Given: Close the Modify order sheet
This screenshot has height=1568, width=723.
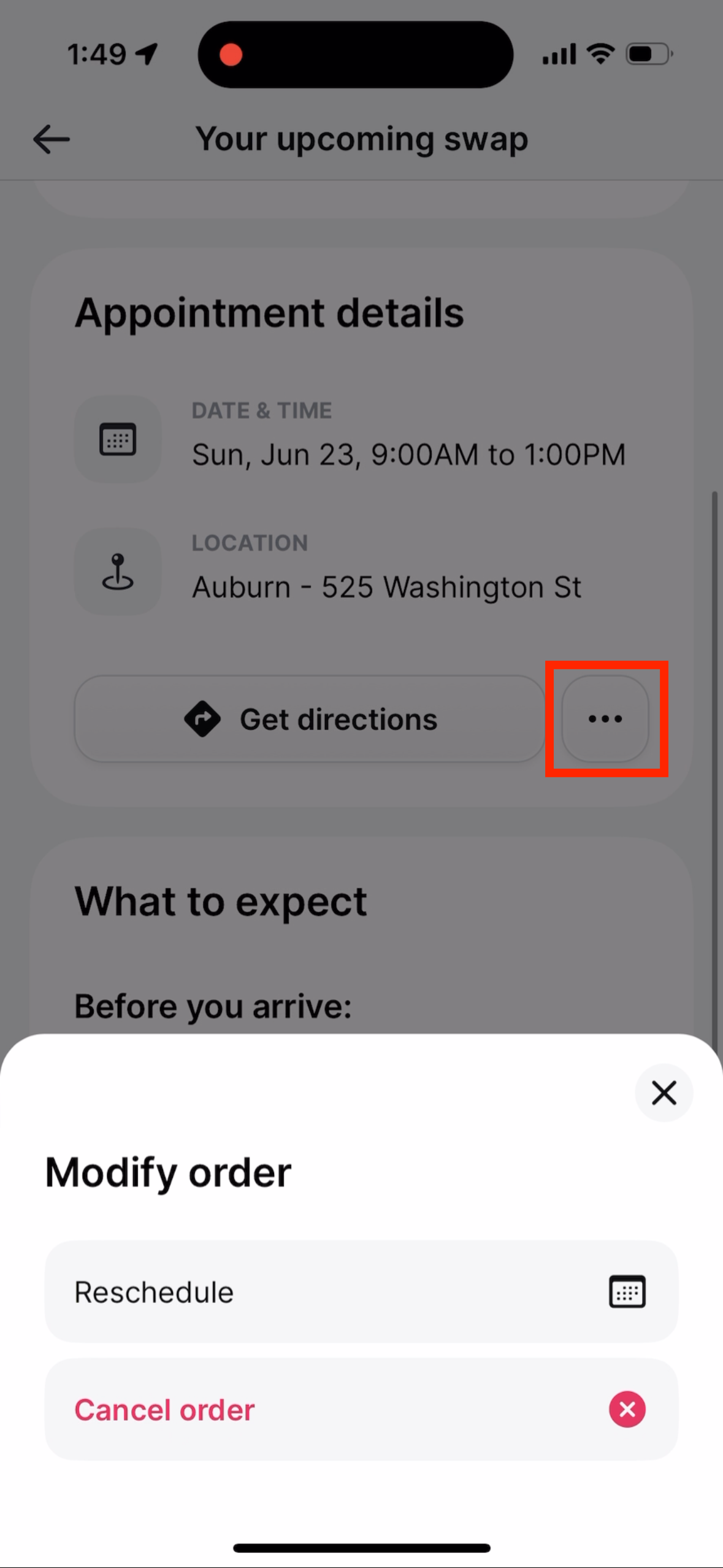Looking at the screenshot, I should pos(664,1093).
